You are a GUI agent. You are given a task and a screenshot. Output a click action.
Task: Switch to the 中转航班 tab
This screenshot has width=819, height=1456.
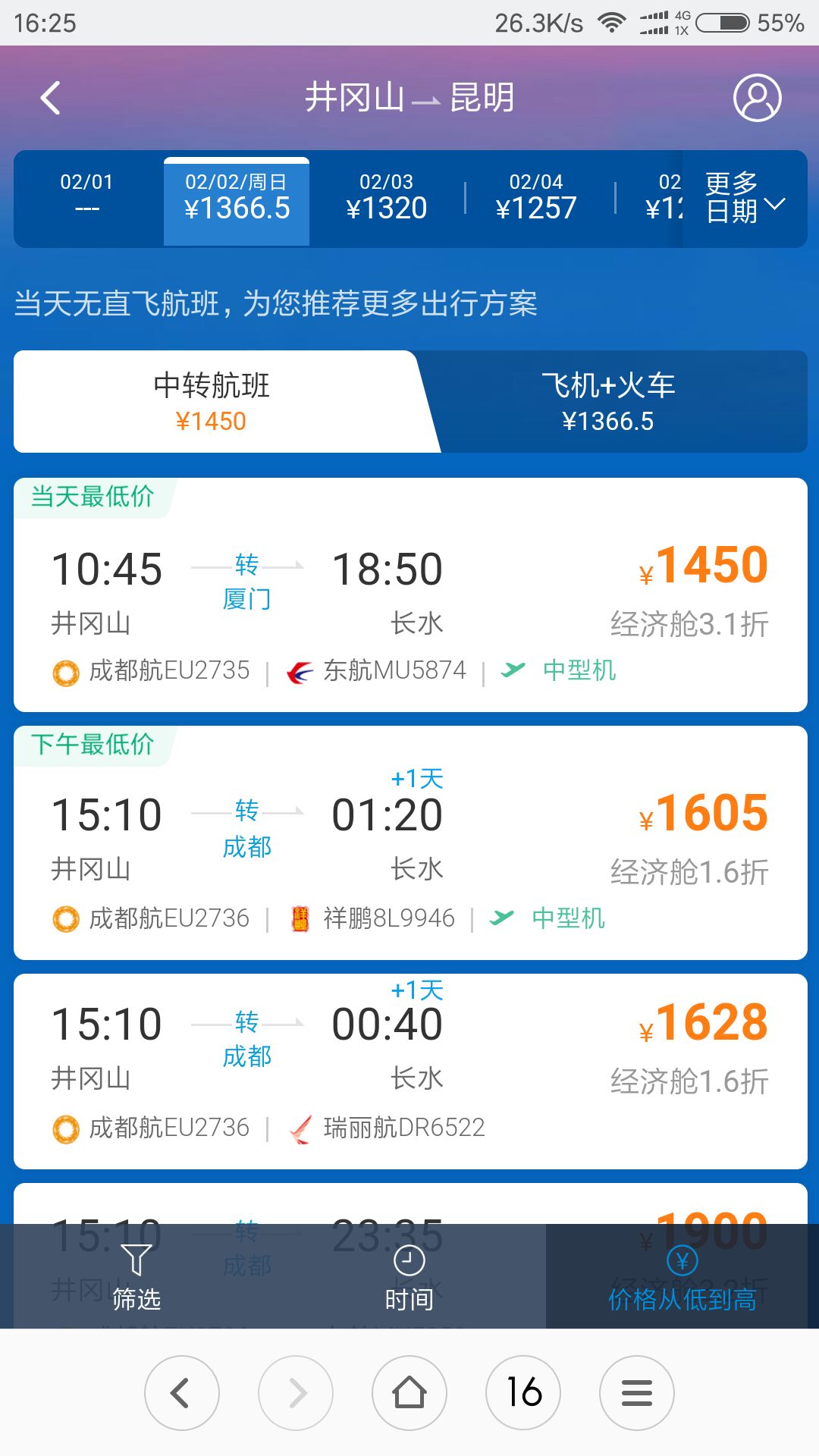pos(212,401)
